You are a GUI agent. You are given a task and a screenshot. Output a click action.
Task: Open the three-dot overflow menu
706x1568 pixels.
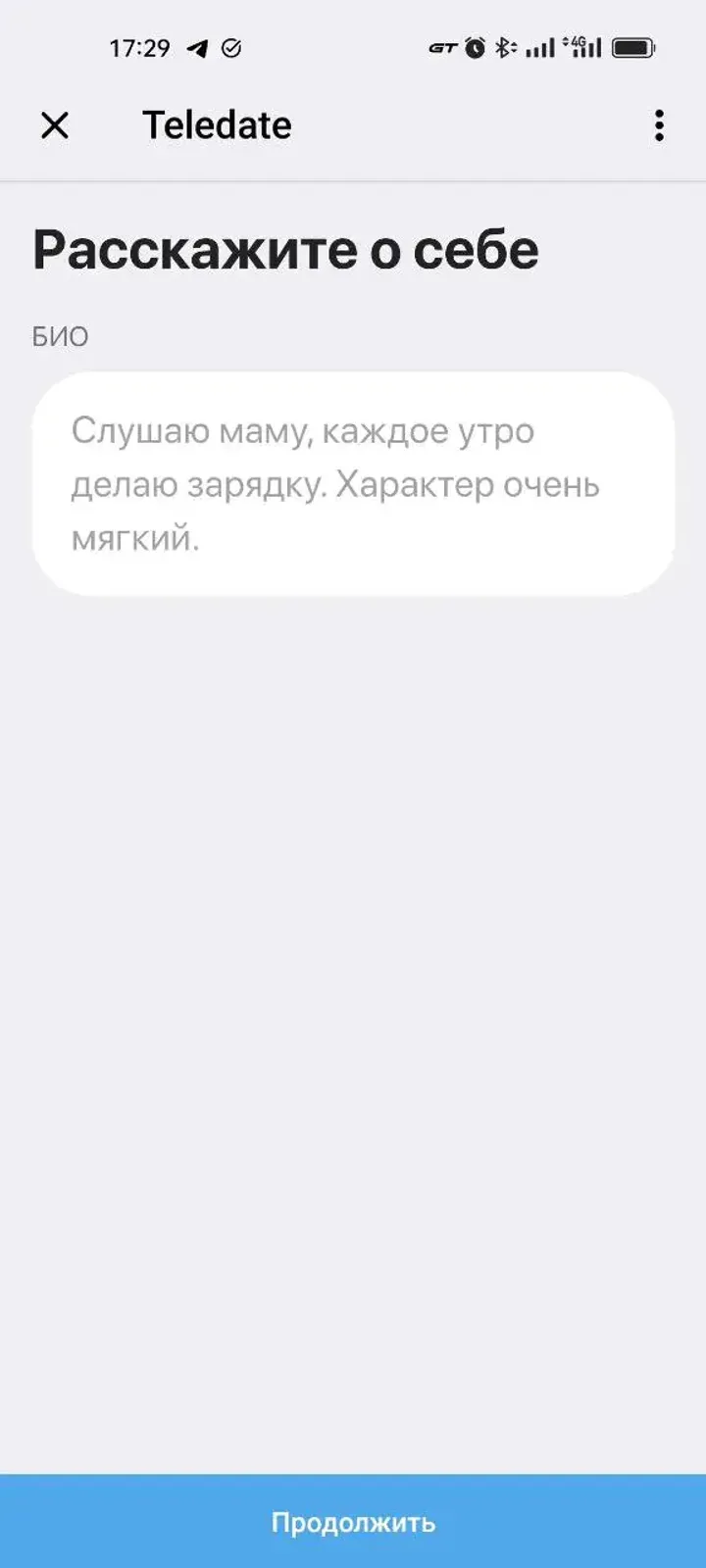coord(658,125)
